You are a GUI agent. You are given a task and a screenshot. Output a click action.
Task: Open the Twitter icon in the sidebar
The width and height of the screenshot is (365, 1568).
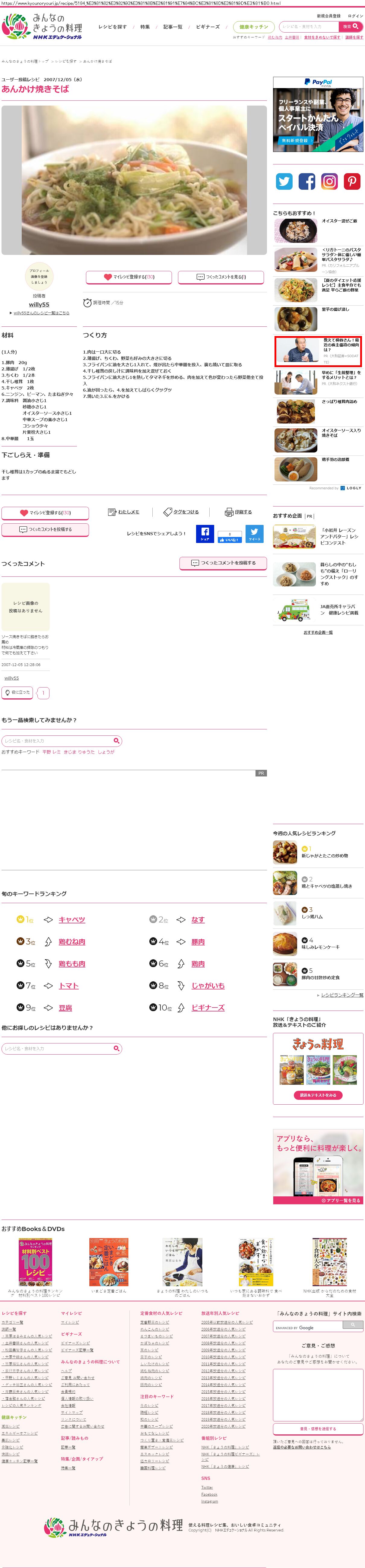pos(284,181)
